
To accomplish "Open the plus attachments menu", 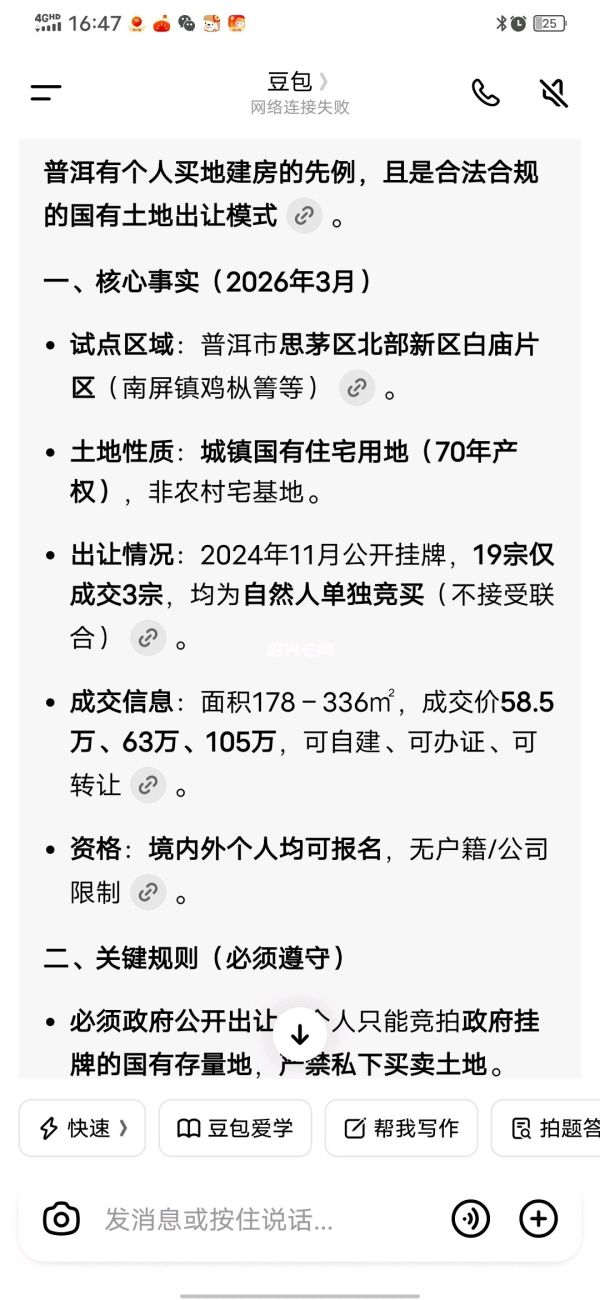I will click(538, 1219).
